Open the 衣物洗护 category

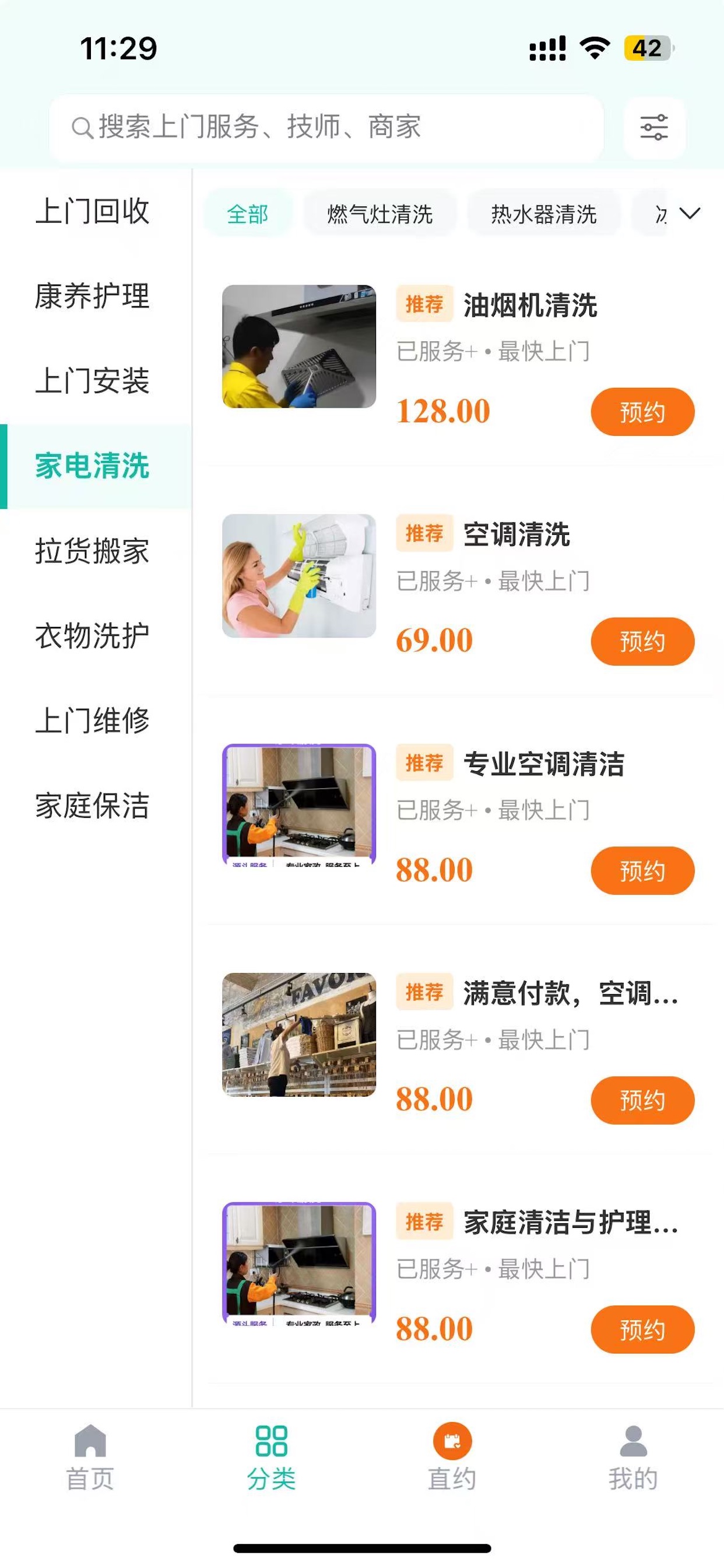tap(93, 636)
